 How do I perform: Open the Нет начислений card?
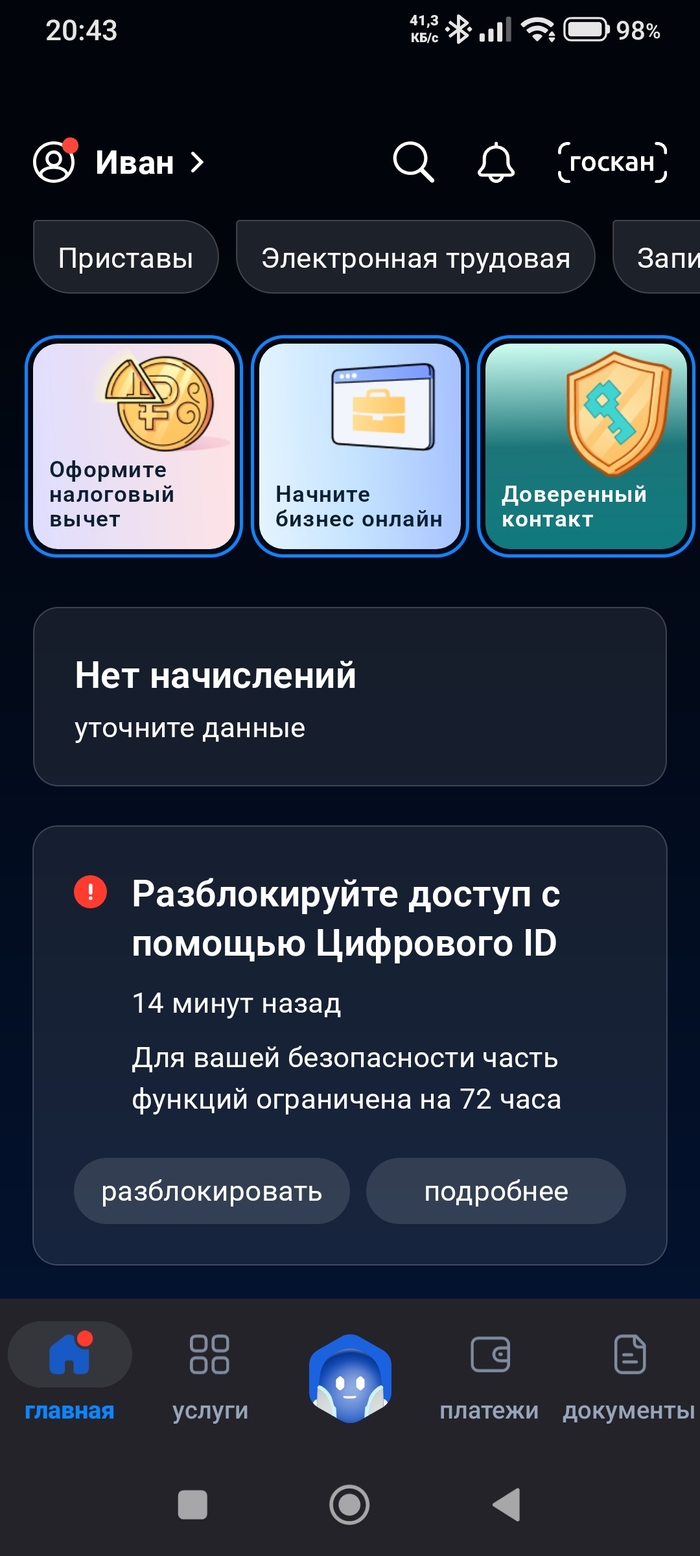coord(349,697)
